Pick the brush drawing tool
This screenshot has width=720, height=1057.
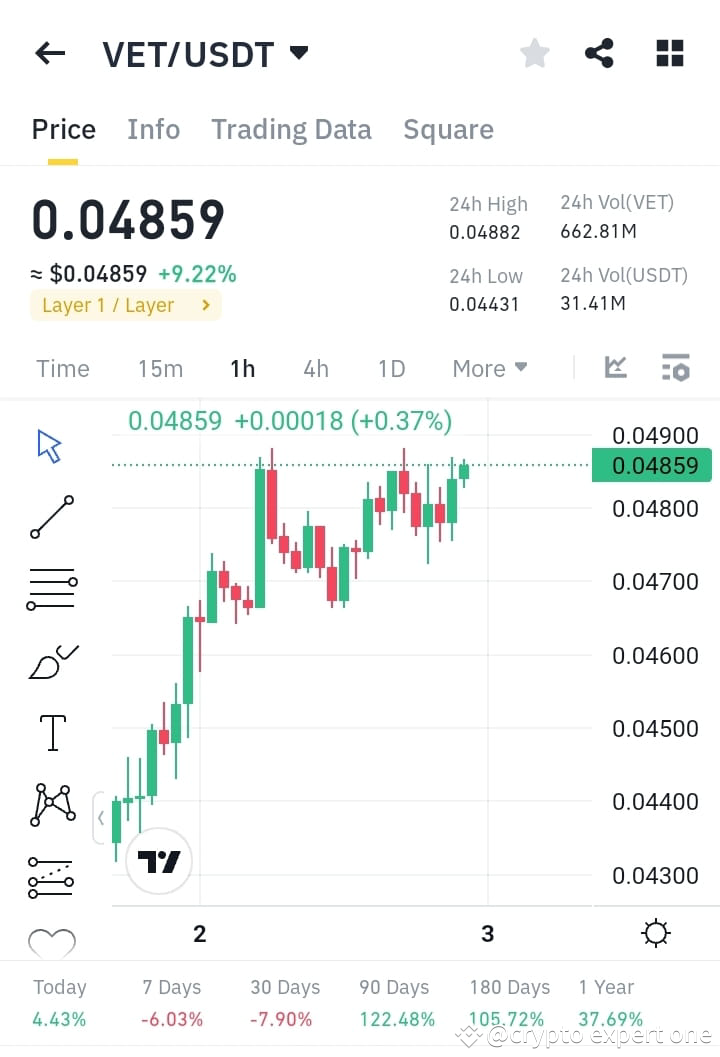click(x=51, y=660)
